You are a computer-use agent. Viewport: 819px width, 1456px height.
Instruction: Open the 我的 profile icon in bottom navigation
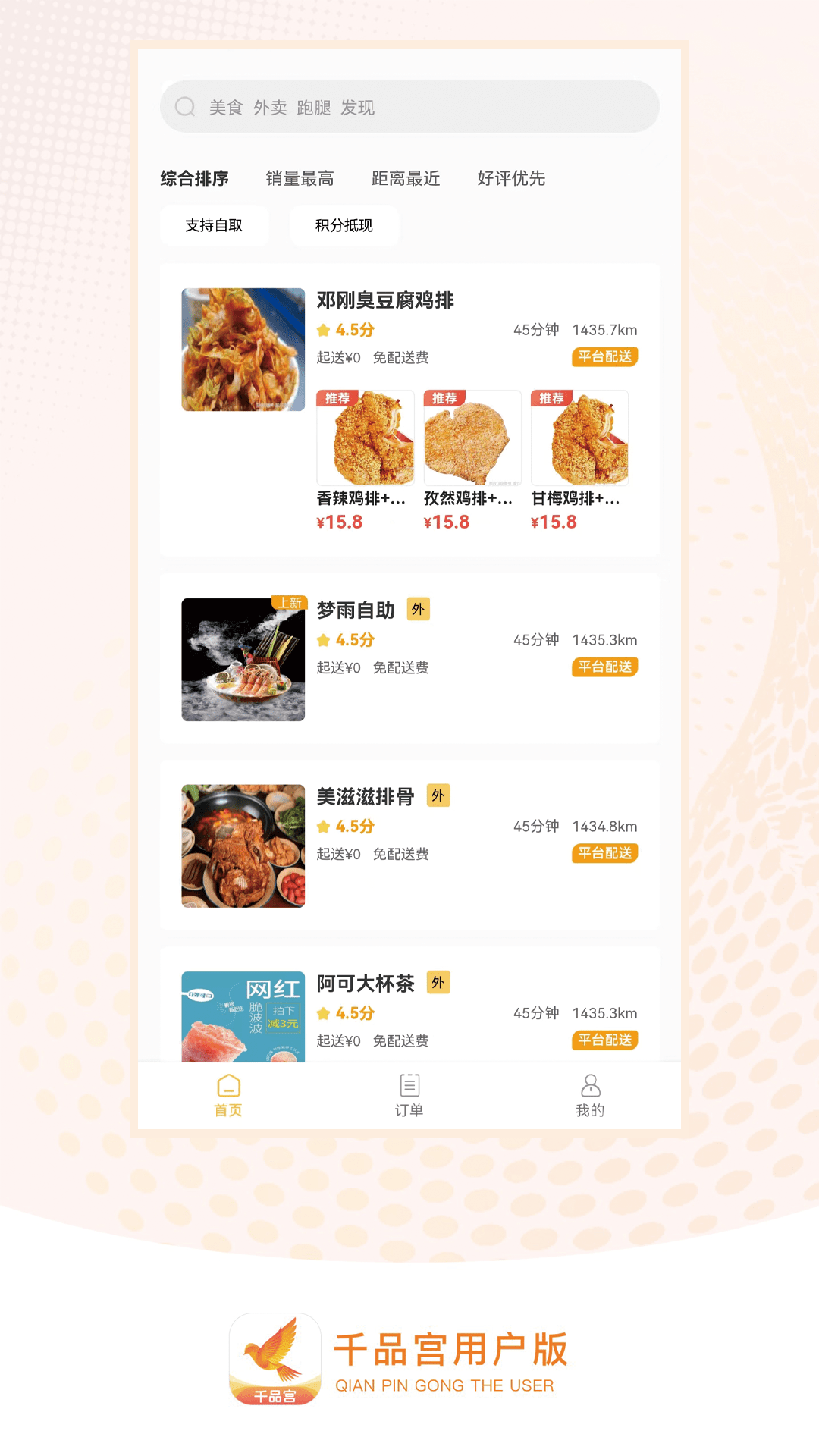(591, 1084)
